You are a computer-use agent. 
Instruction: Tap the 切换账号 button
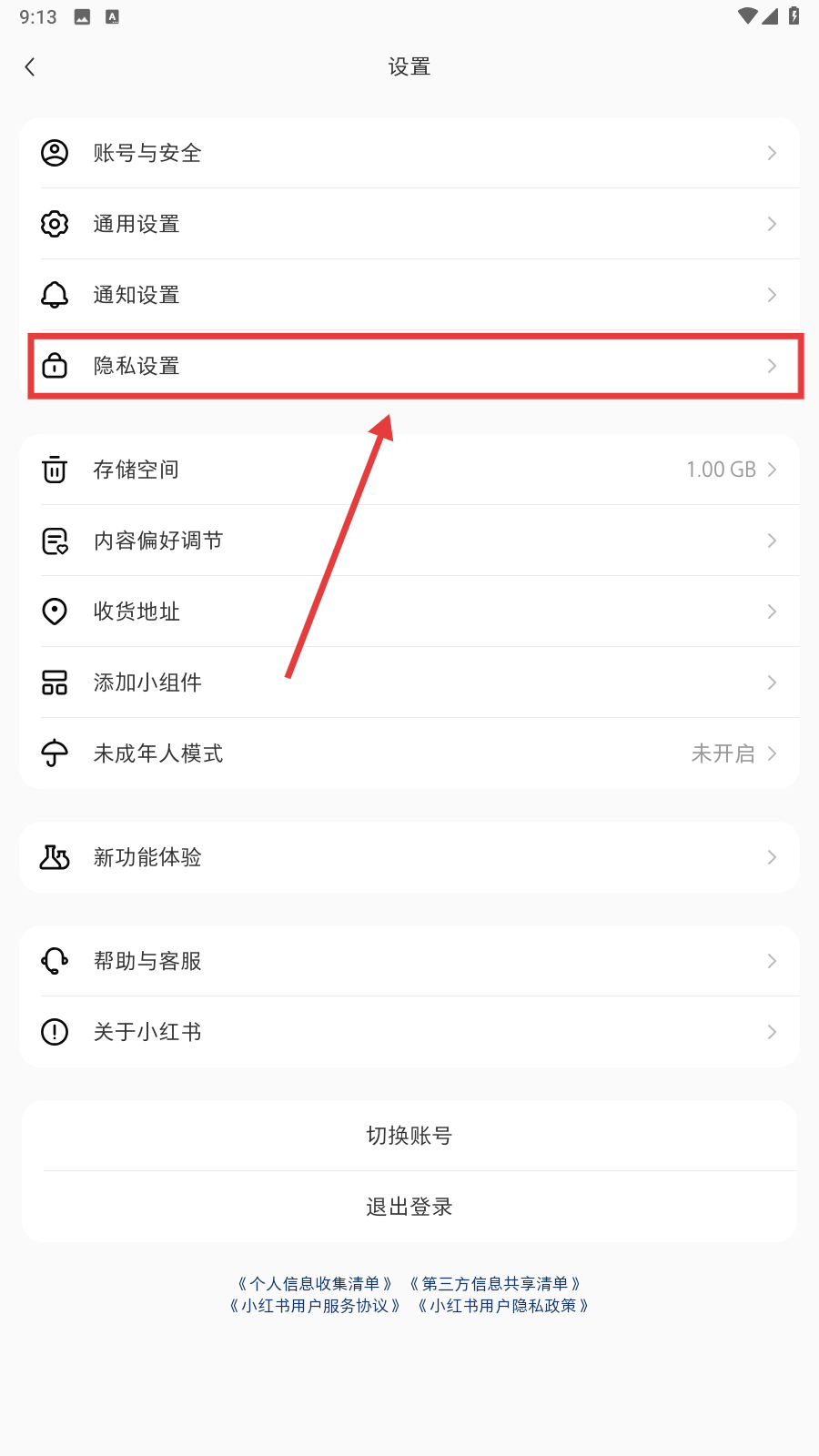pyautogui.click(x=409, y=1136)
